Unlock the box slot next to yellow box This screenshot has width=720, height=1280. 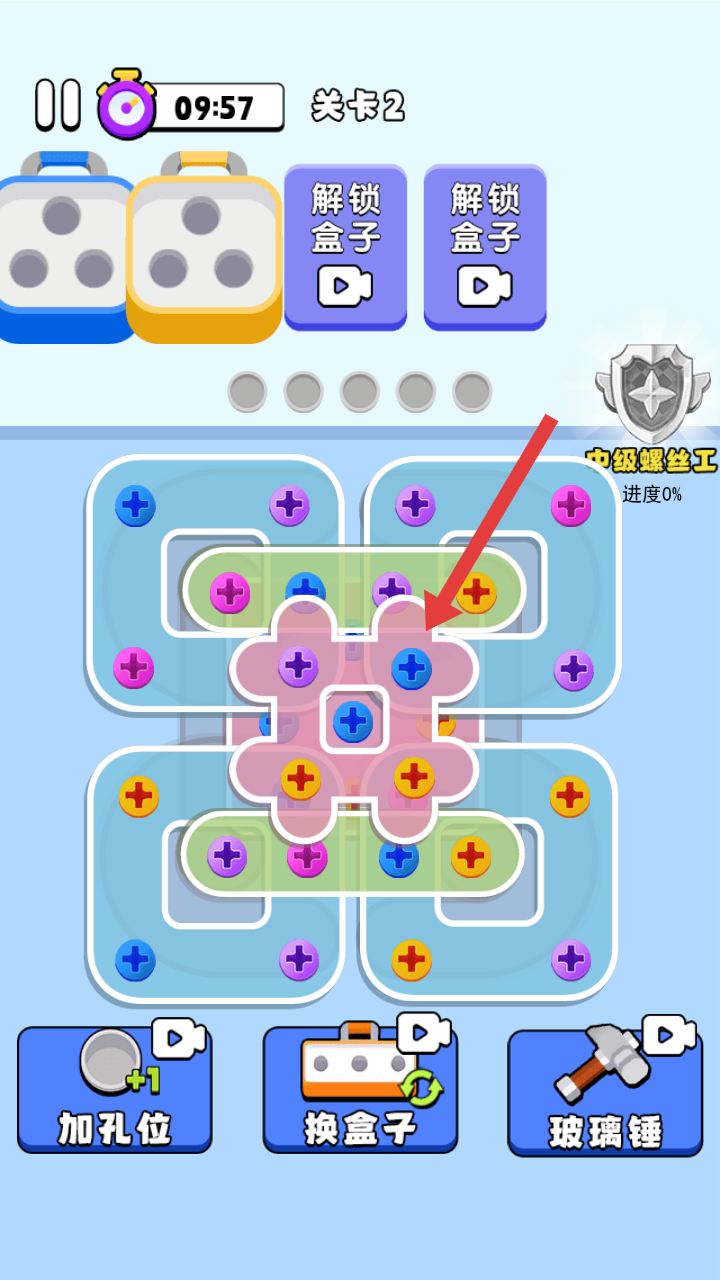pos(345,246)
